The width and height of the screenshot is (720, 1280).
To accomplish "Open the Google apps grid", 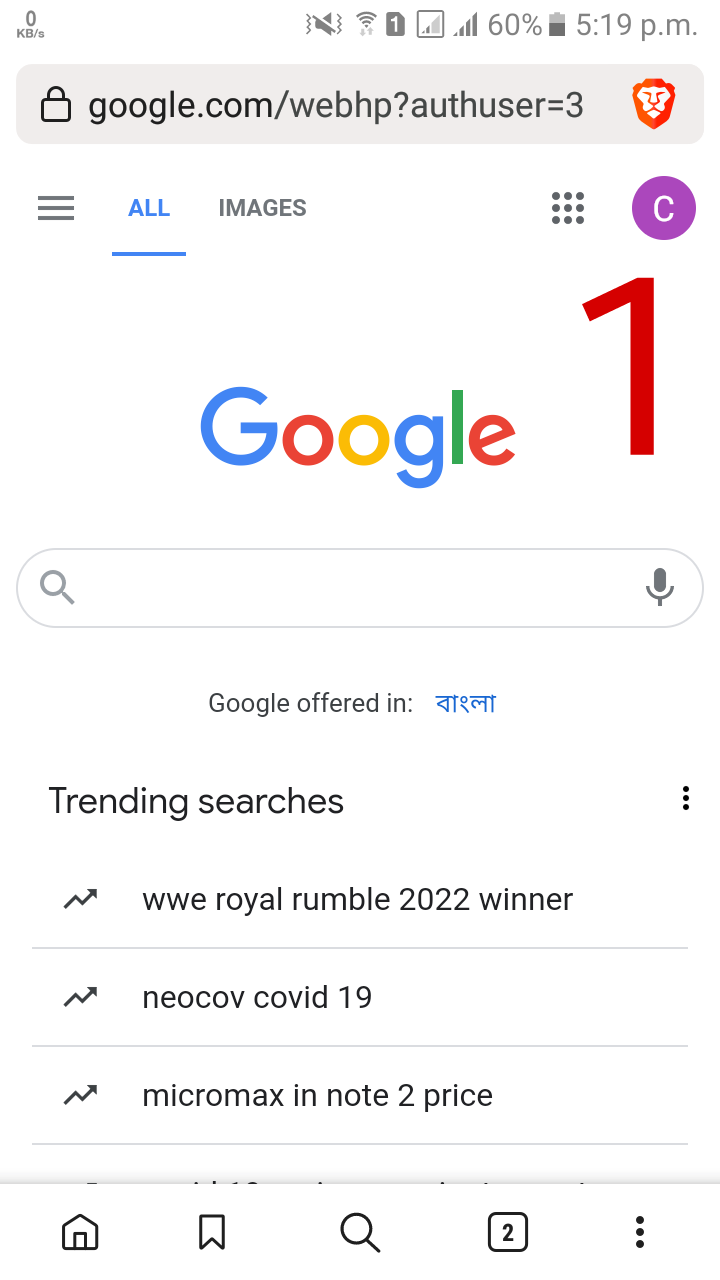I will coord(568,208).
